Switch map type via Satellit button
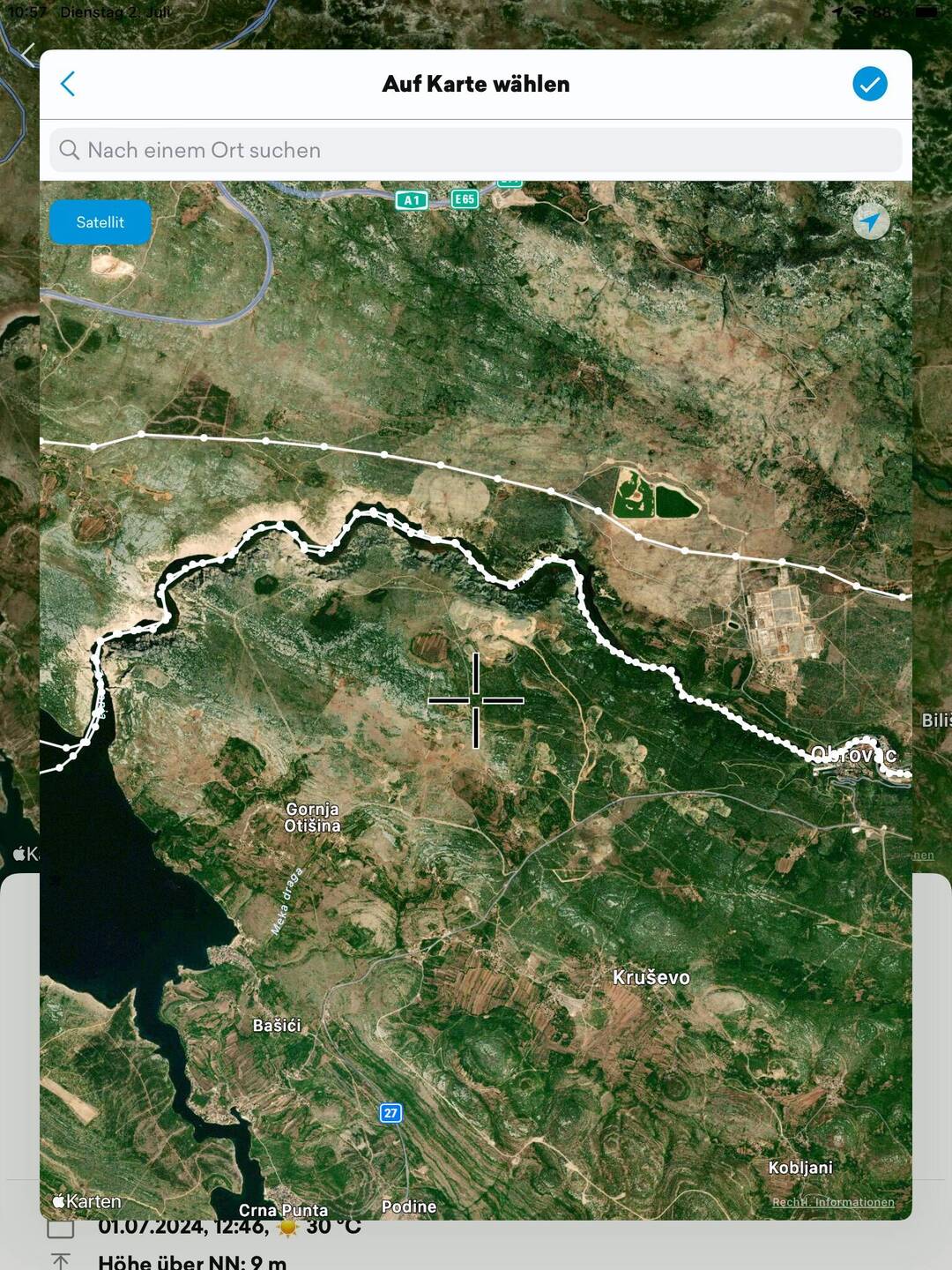The width and height of the screenshot is (952, 1270). tap(100, 222)
